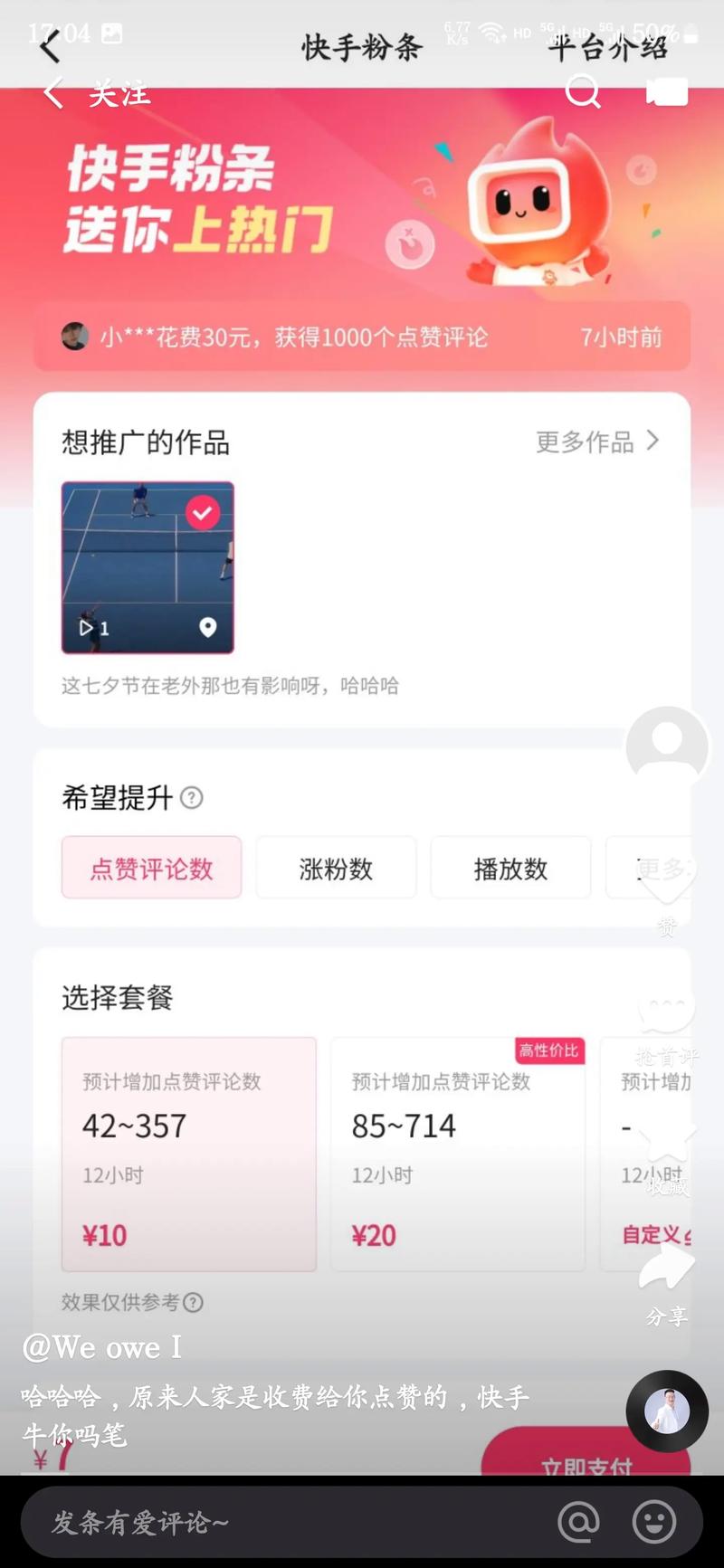Select the 涨粉数 boost option
724x1568 pixels.
[x=336, y=868]
